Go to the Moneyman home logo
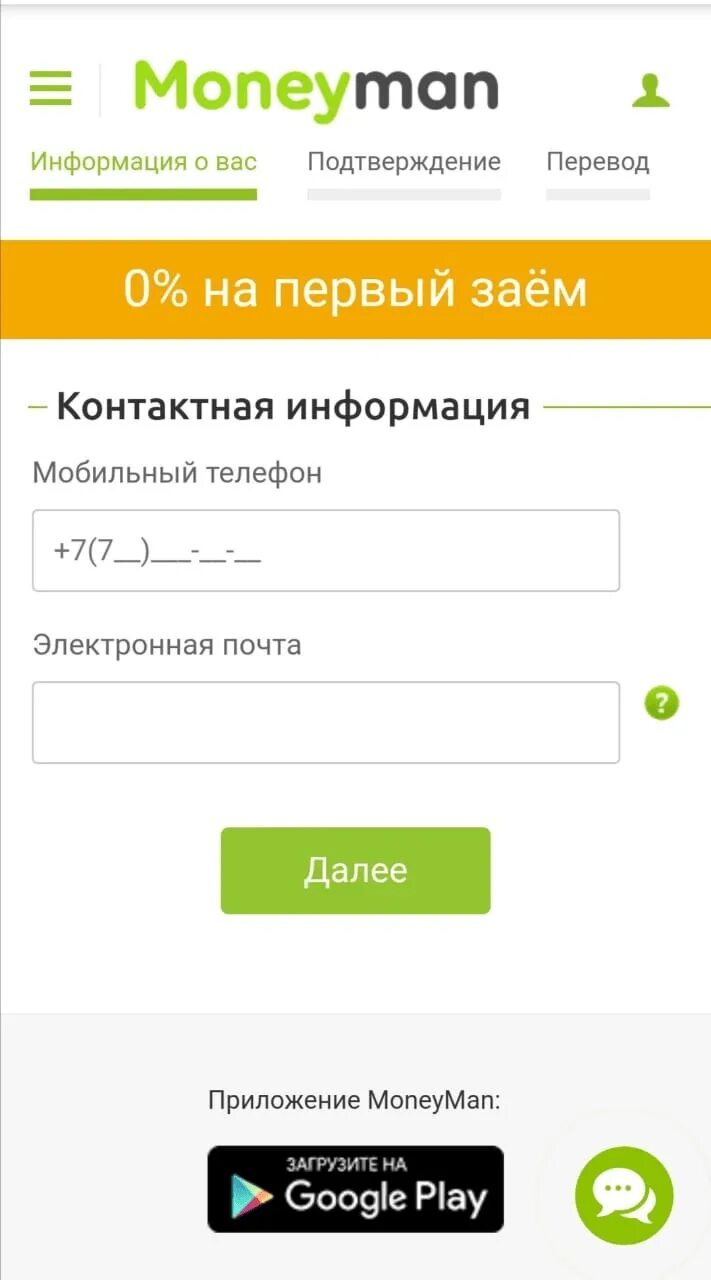Viewport: 711px width, 1280px height. [x=316, y=88]
